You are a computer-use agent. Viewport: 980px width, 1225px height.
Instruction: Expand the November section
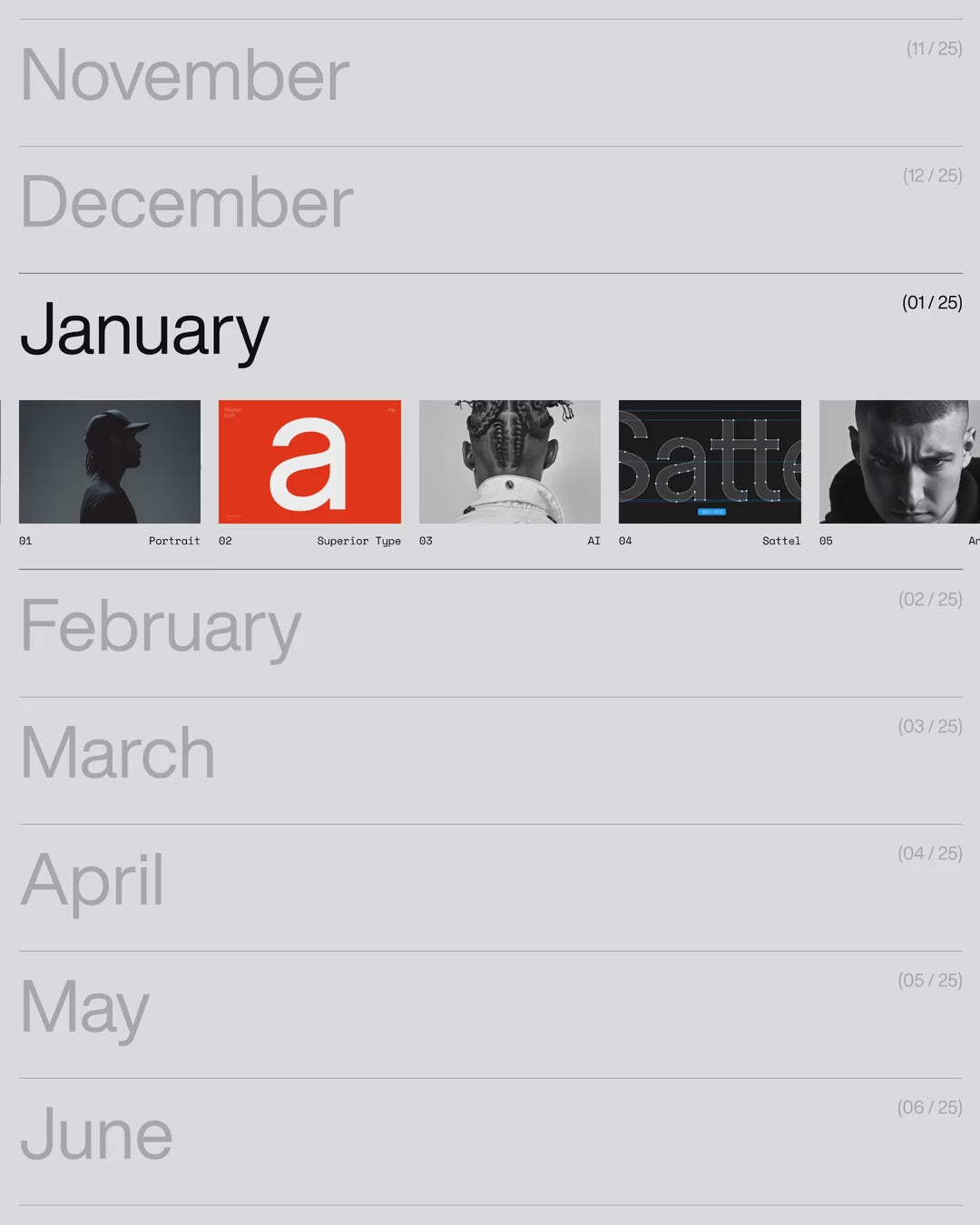coord(185,76)
